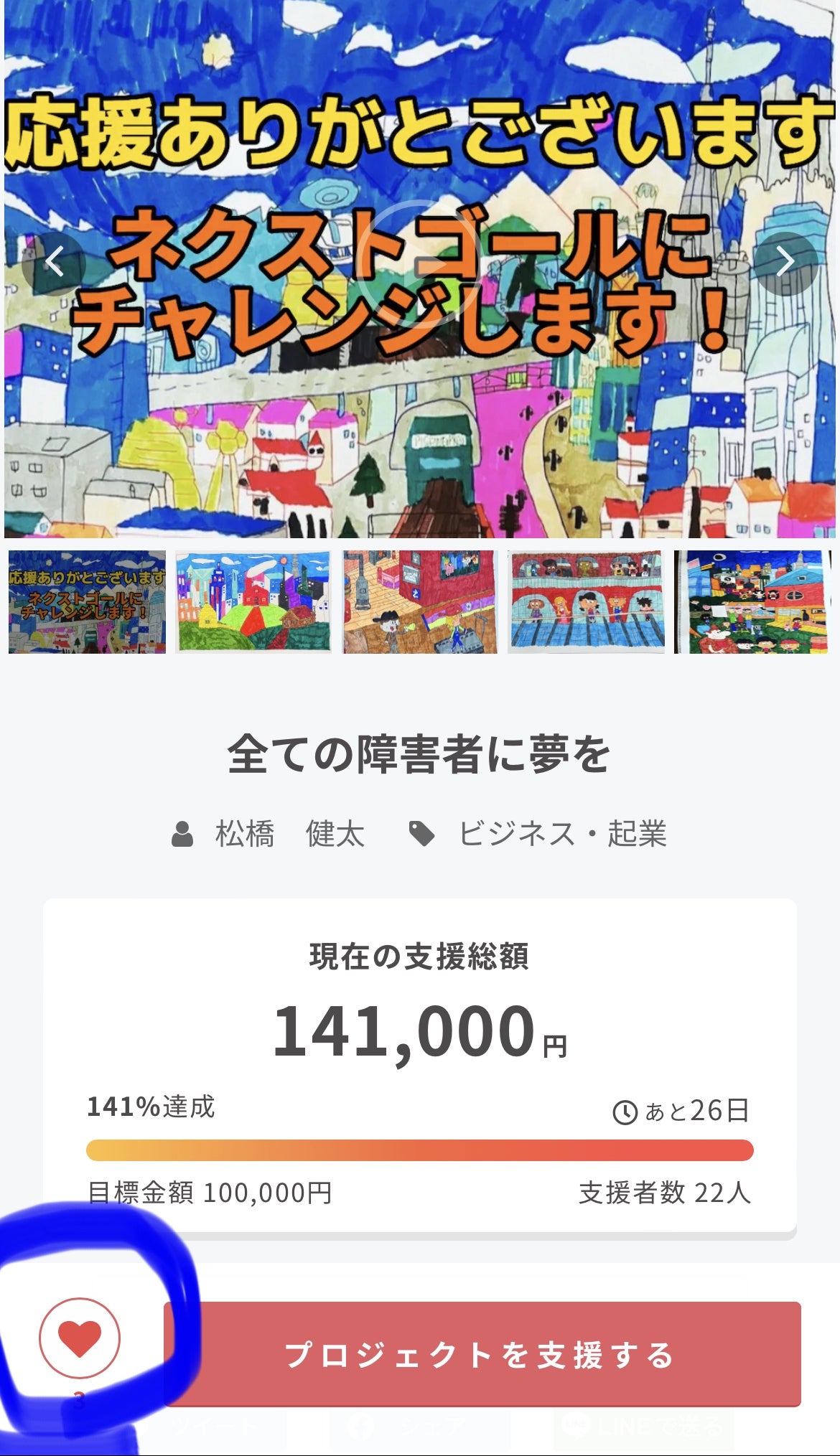Select thumbnail of people on red arches

pyautogui.click(x=587, y=601)
